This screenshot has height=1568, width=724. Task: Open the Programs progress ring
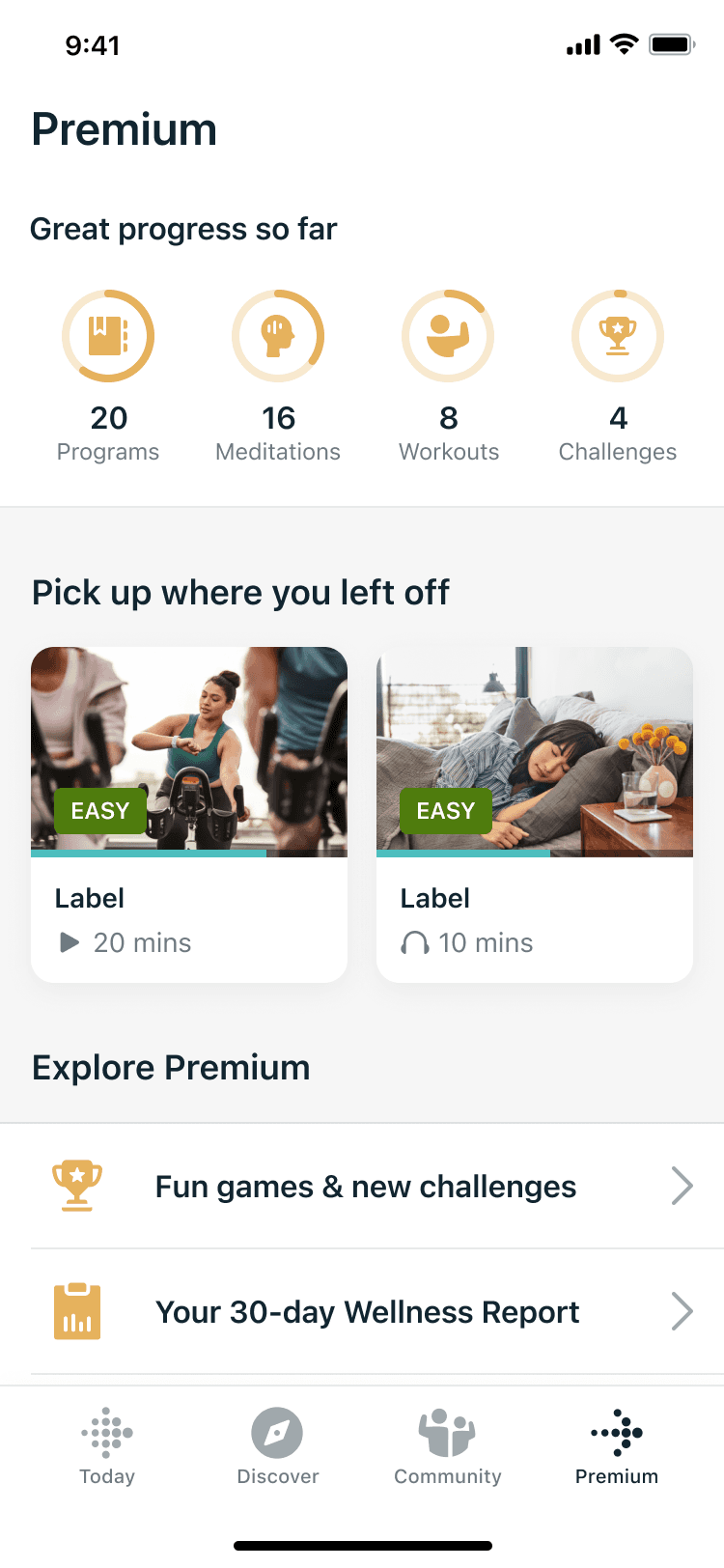(x=108, y=336)
